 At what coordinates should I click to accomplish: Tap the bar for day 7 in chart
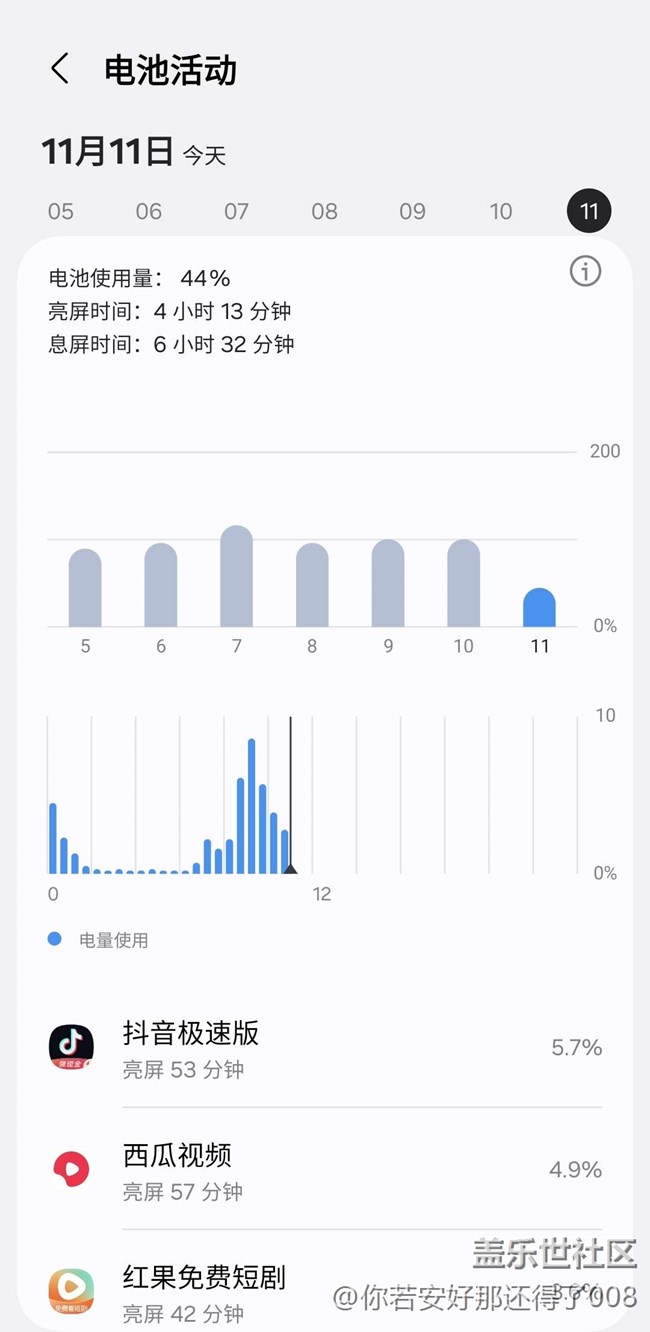click(x=236, y=578)
